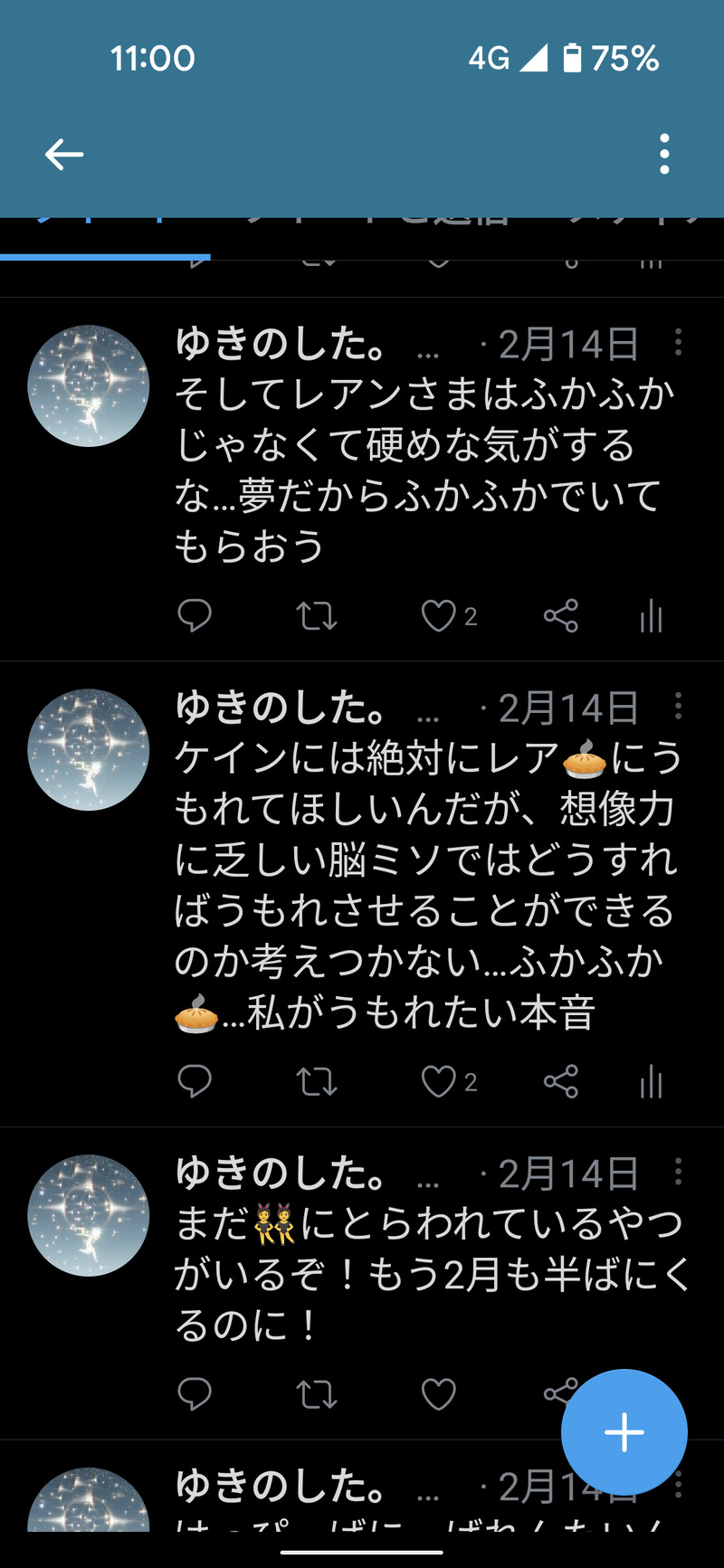Reply to the tweet starting ケインには絶対に
Viewport: 724px width, 1568px height.
[x=195, y=1081]
